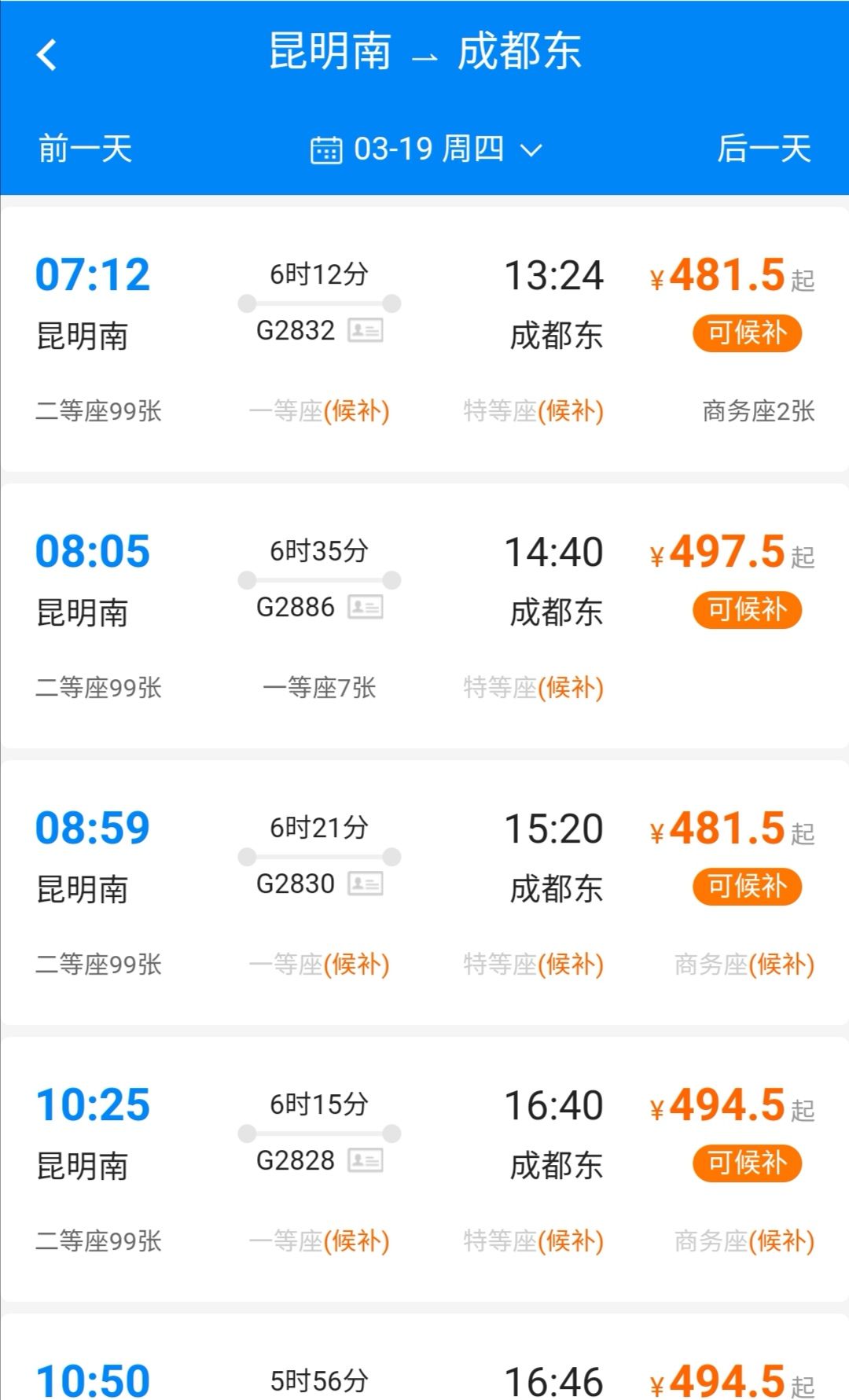Tap 可候补 badge on the G2830 train
This screenshot has height=1400, width=849.
pyautogui.click(x=747, y=887)
